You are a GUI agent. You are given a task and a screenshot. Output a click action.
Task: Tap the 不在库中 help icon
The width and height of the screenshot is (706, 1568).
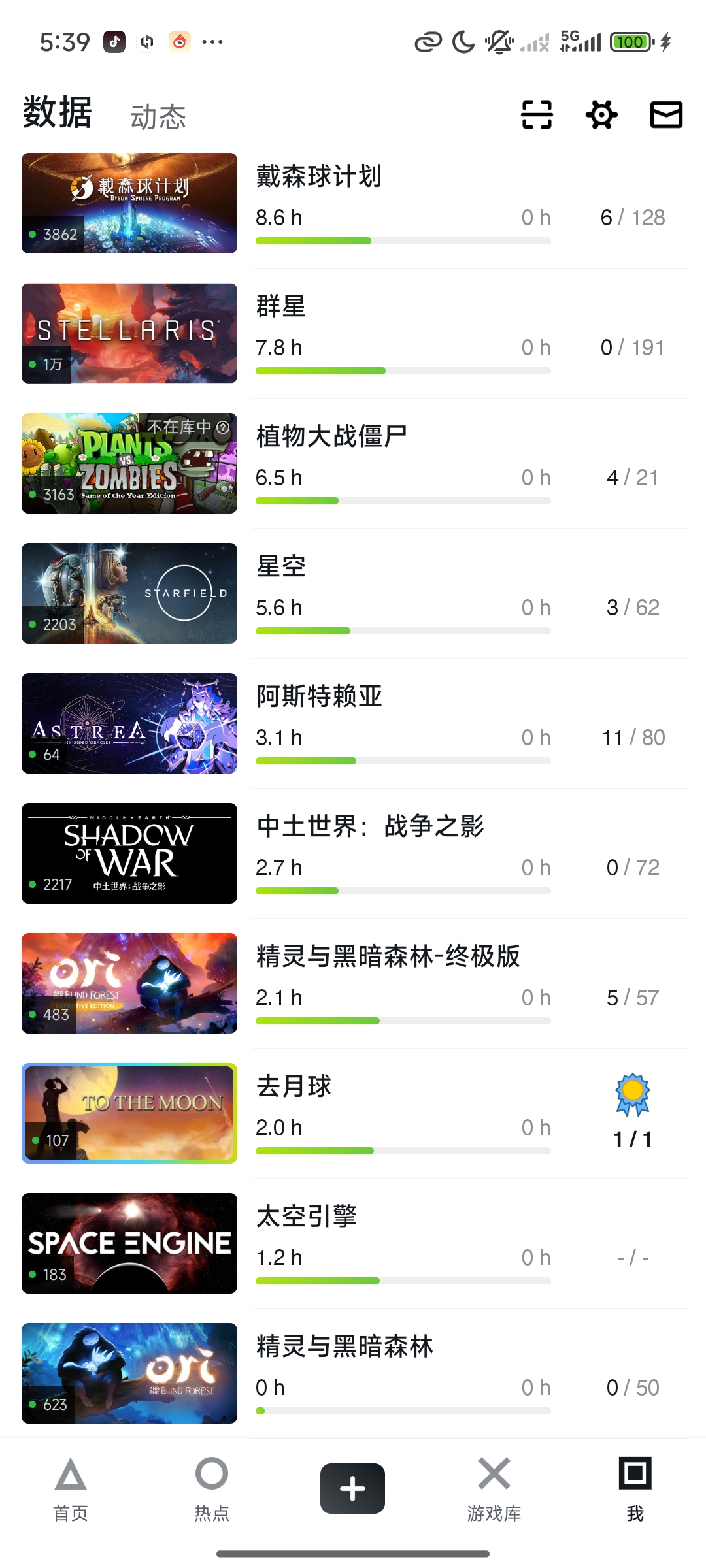point(223,427)
